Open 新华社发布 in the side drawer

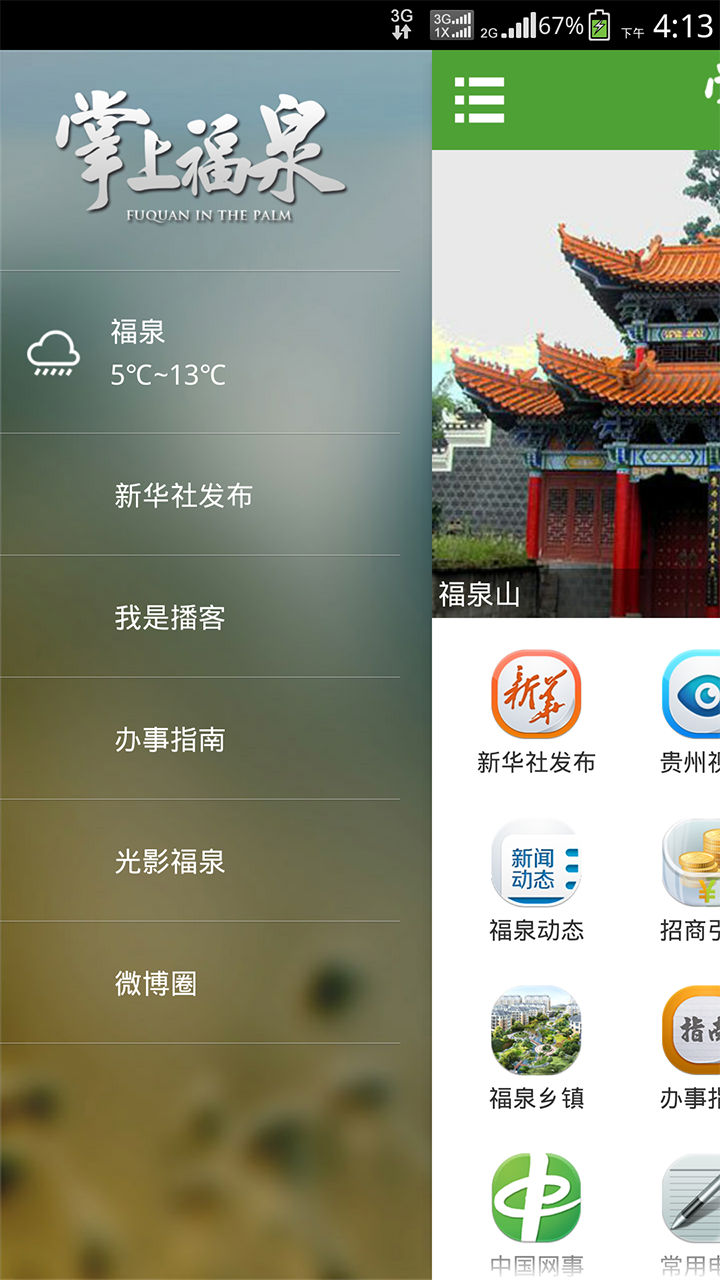click(200, 495)
